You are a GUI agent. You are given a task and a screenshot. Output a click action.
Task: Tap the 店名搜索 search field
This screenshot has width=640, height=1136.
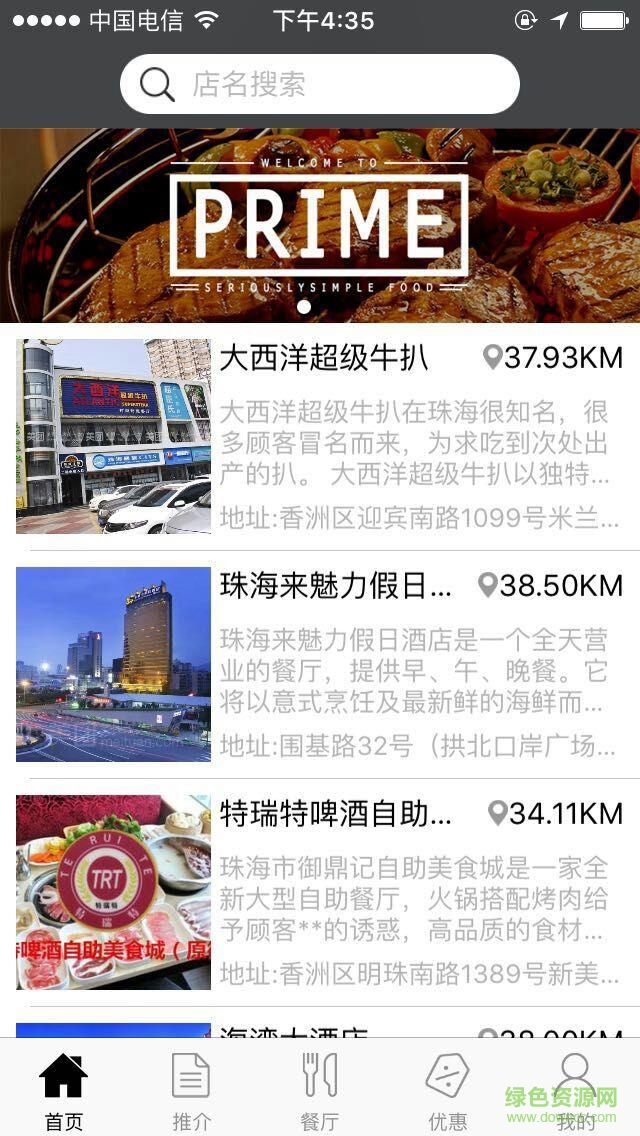(x=320, y=84)
